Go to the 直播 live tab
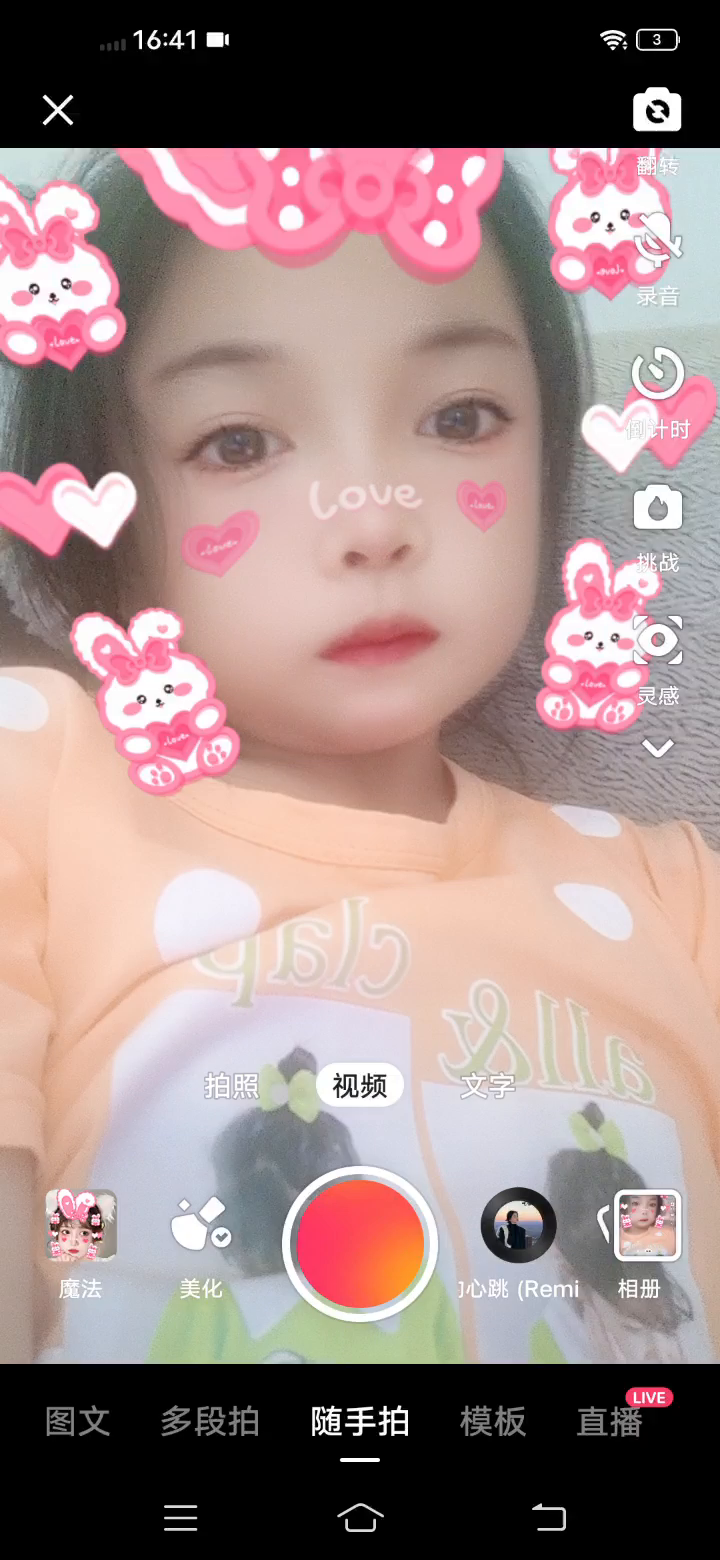This screenshot has width=720, height=1560. 609,1421
